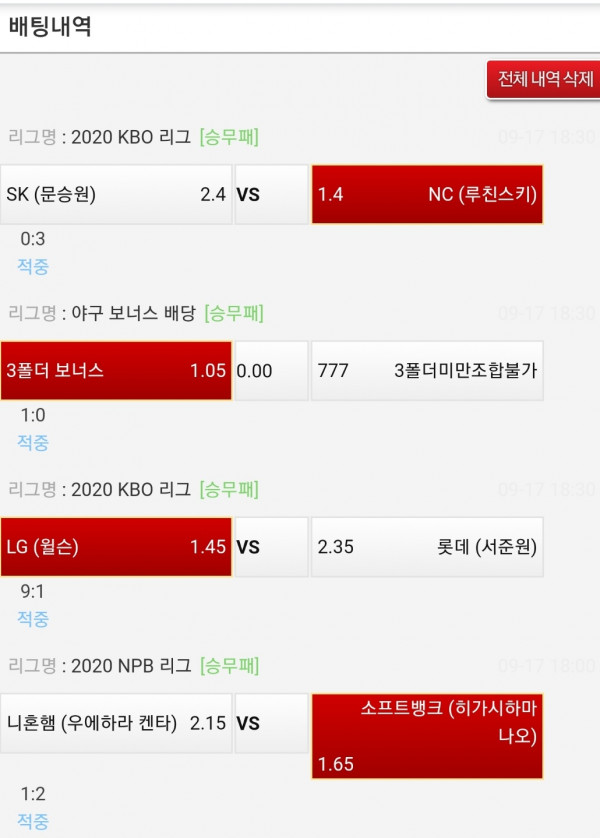Select the 니혼햄 (우에하라 켄타) 2.15 cell
Image resolution: width=600 pixels, height=838 pixels.
(116, 723)
